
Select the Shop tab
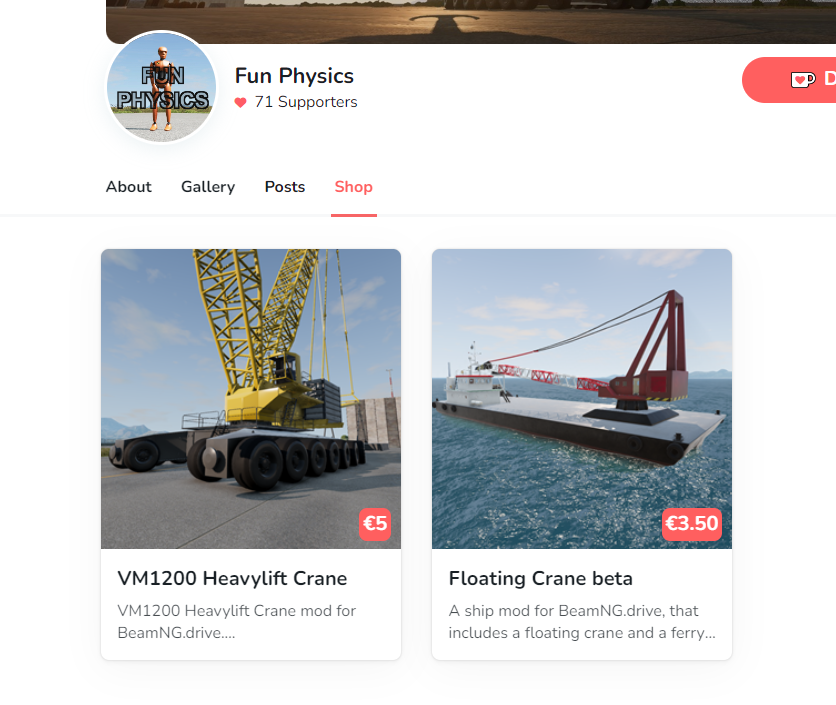pos(354,187)
